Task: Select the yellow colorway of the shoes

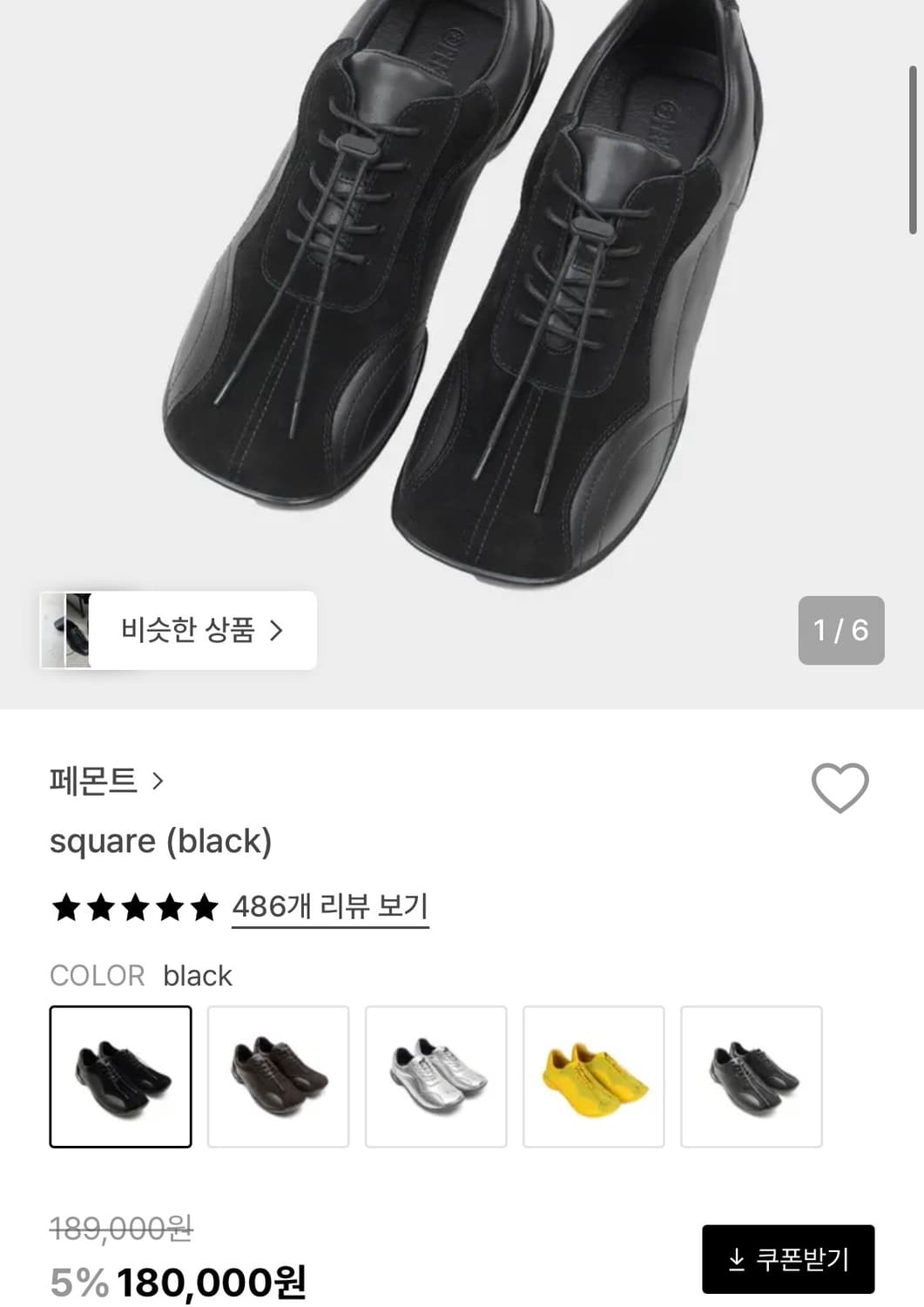Action: [593, 1077]
